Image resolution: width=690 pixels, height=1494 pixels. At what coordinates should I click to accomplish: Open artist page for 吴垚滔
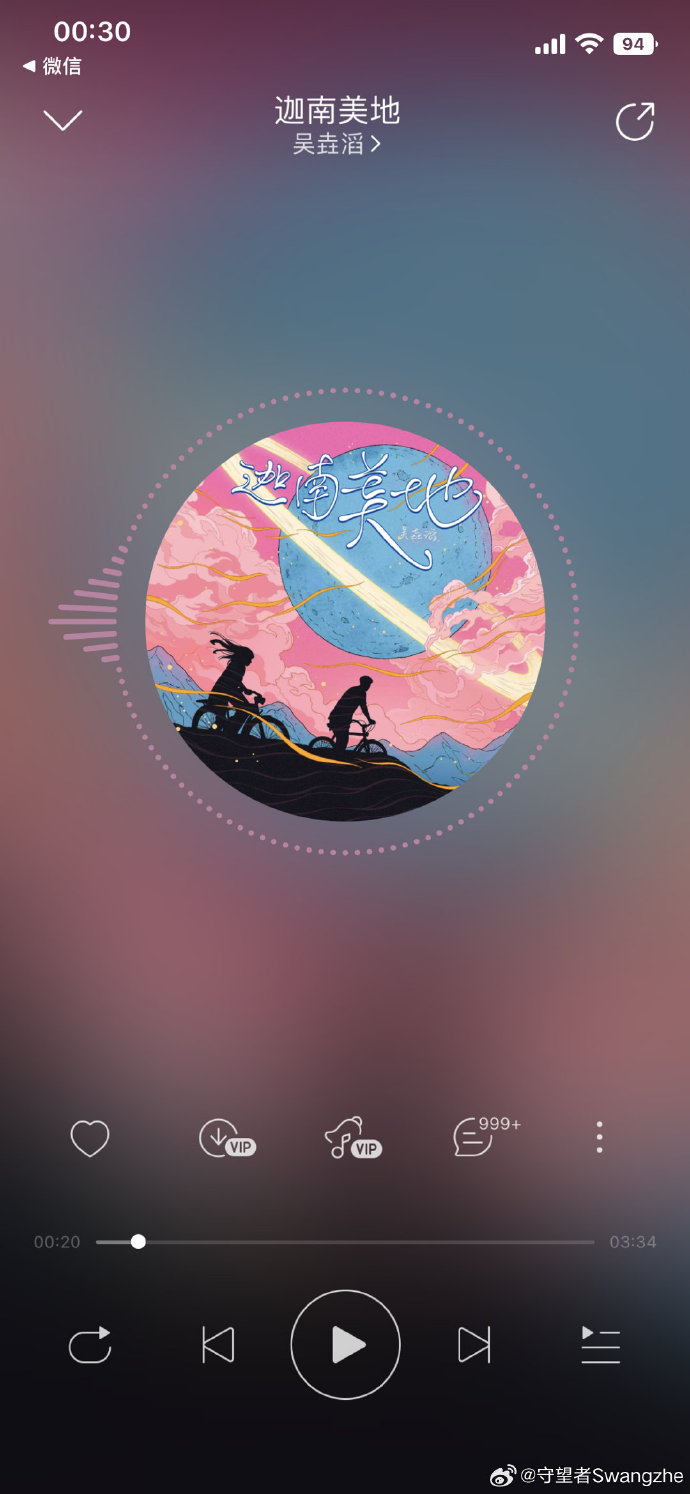click(x=337, y=144)
